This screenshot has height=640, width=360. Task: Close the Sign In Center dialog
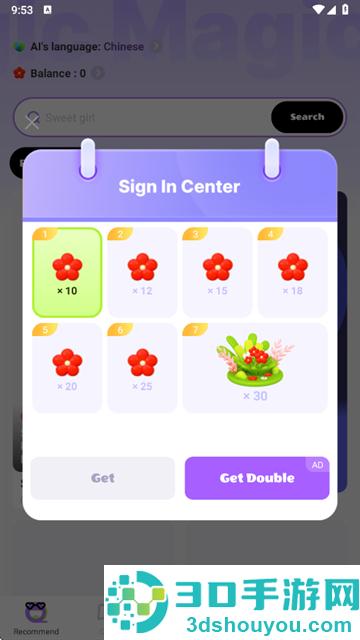32,122
